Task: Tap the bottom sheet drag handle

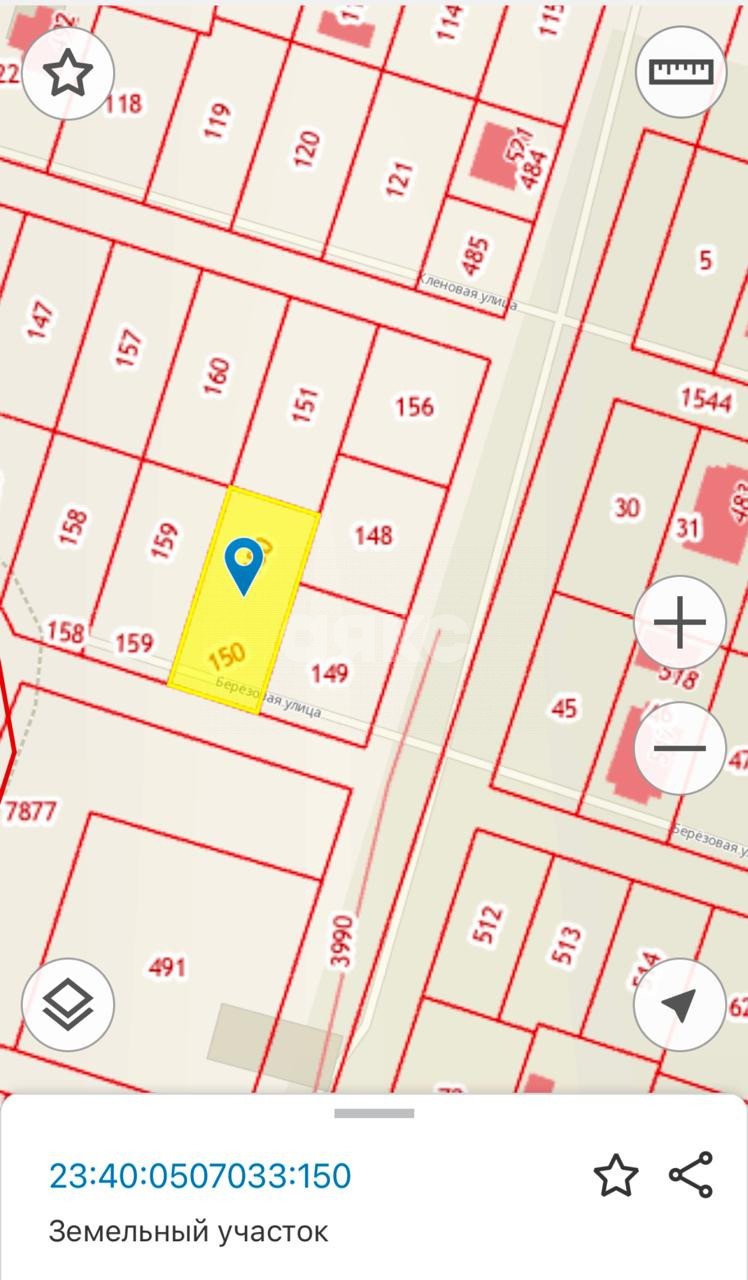Action: [x=374, y=1113]
